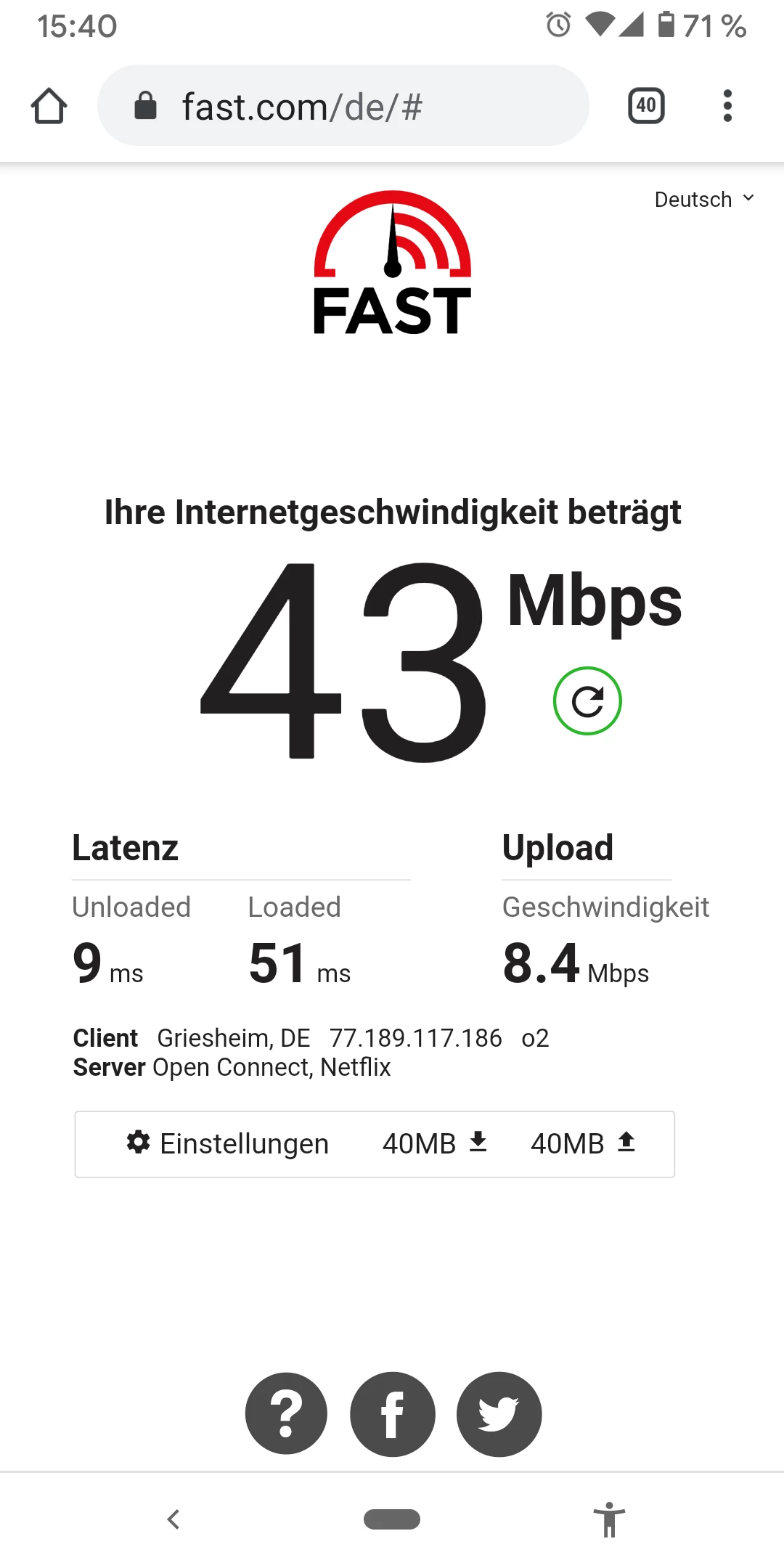
Task: Tap the system home pill
Action: pyautogui.click(x=392, y=1519)
